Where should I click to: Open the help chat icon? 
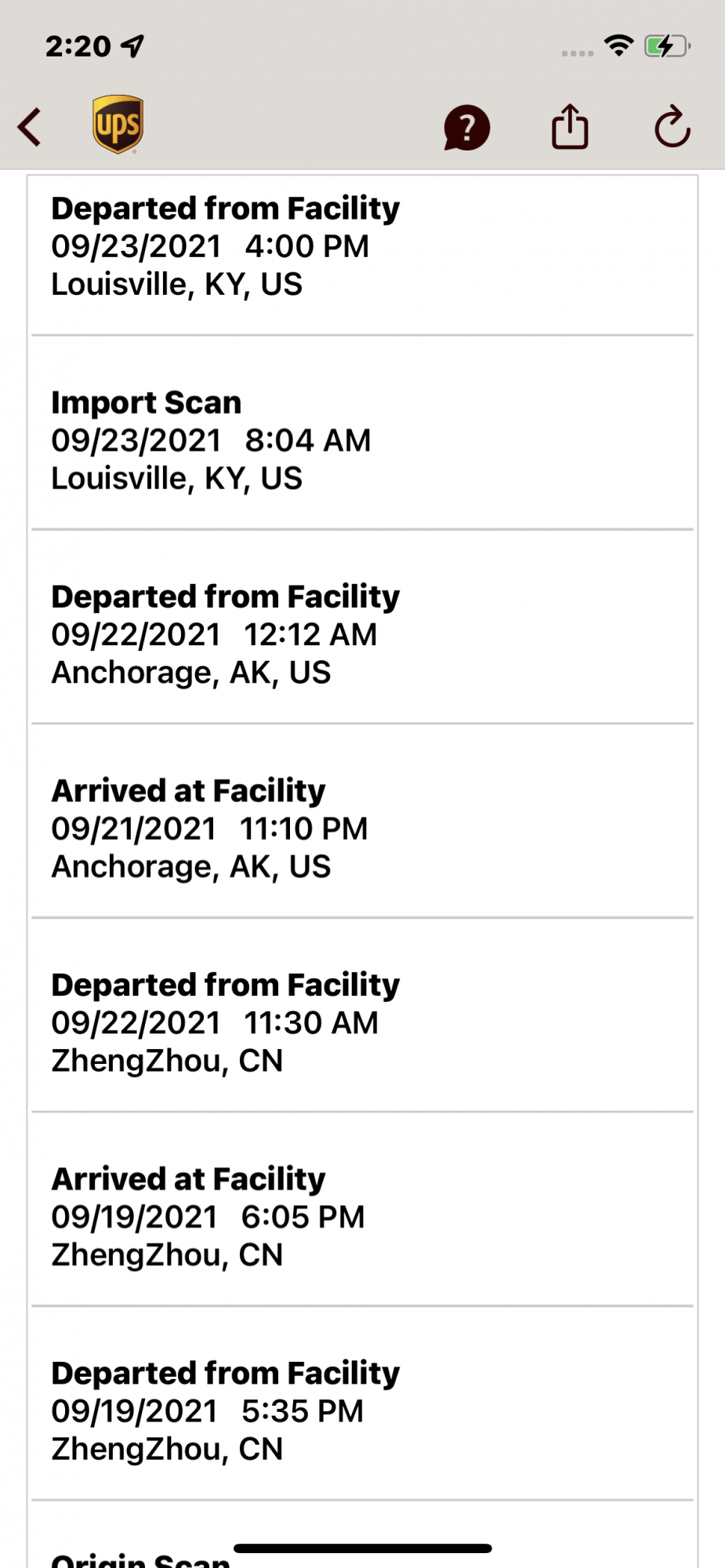pos(466,127)
